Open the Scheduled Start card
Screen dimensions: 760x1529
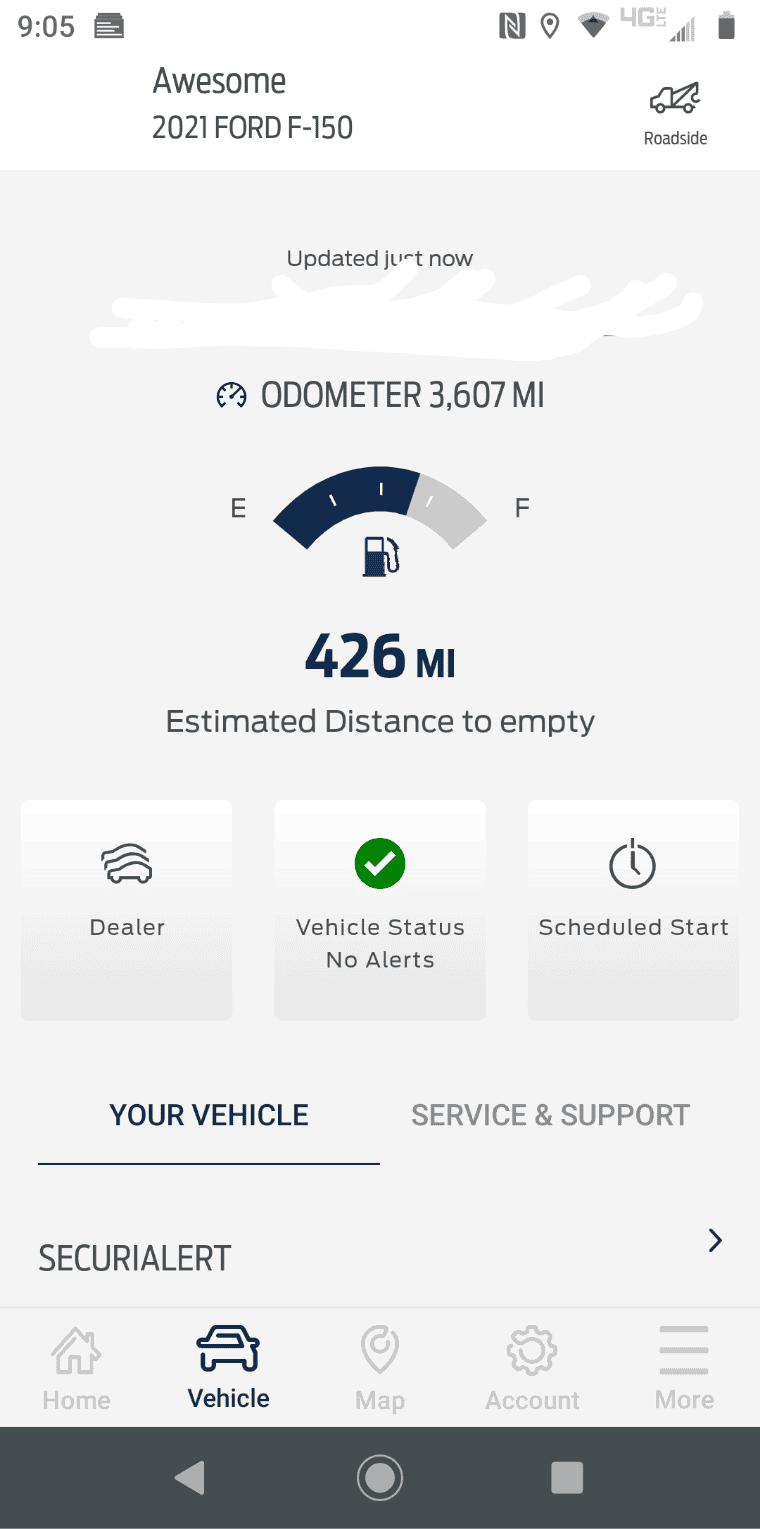[633, 909]
